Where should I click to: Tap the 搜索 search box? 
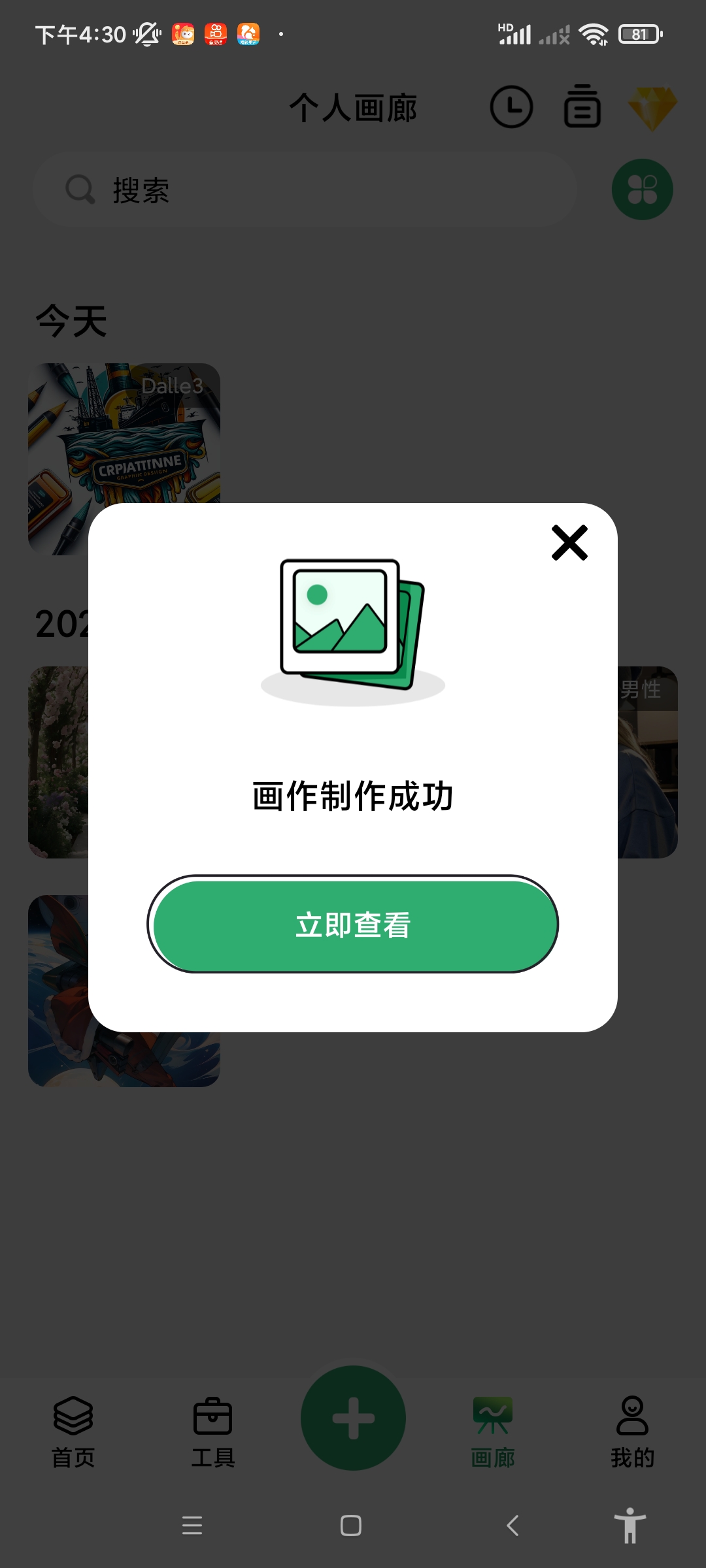point(305,190)
